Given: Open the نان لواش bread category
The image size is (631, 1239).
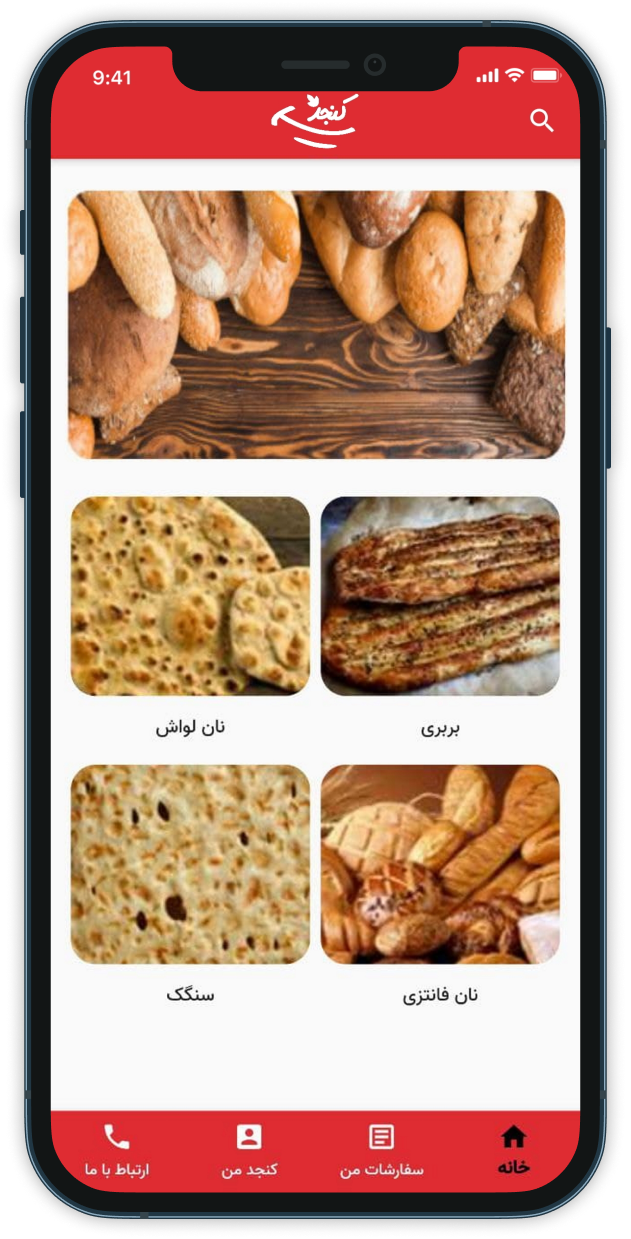Looking at the screenshot, I should (190, 596).
